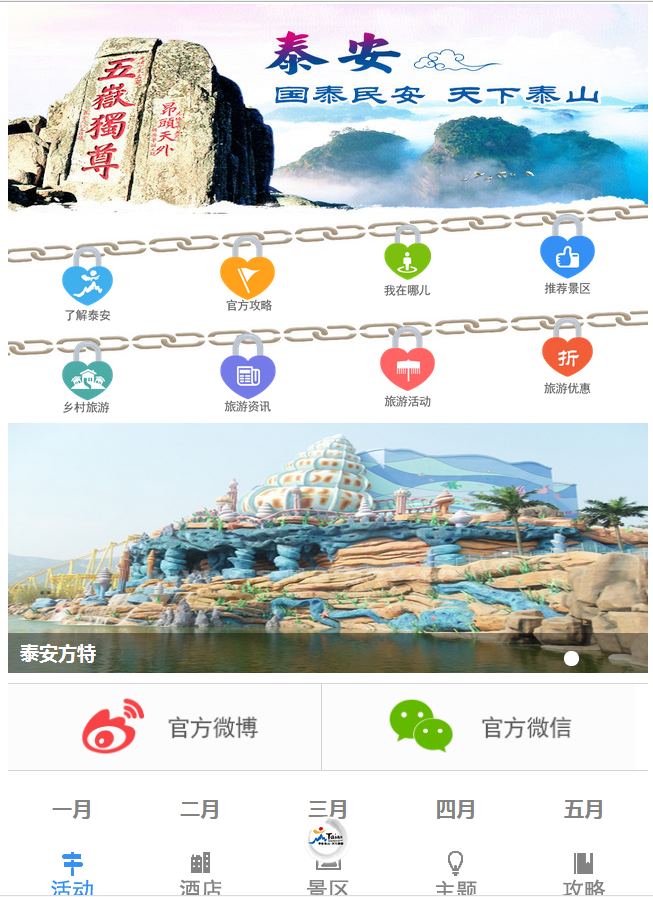Open 了解泰安 heart lock icon
Screen dimensions: 653x897
[87, 282]
